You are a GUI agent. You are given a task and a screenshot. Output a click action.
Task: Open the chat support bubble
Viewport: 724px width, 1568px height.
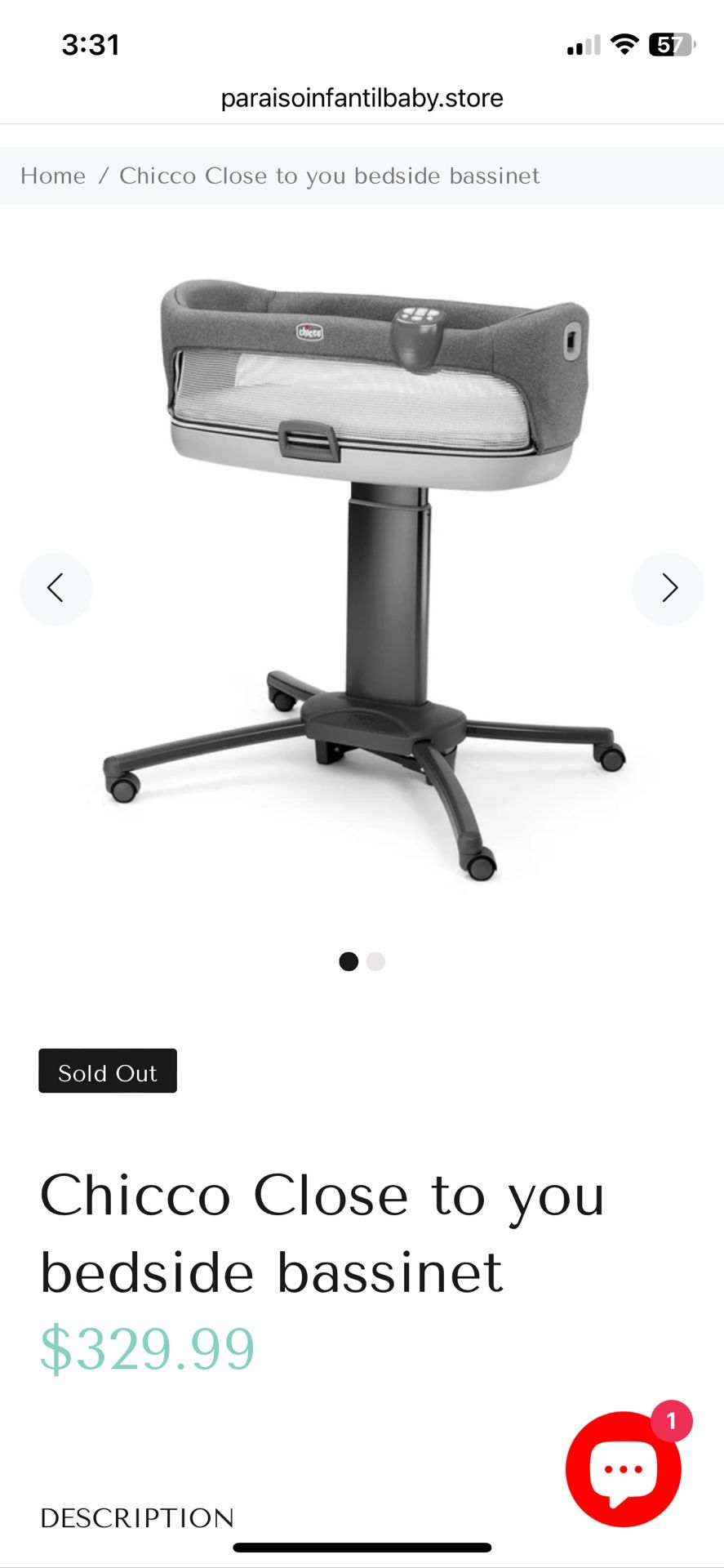(624, 1468)
